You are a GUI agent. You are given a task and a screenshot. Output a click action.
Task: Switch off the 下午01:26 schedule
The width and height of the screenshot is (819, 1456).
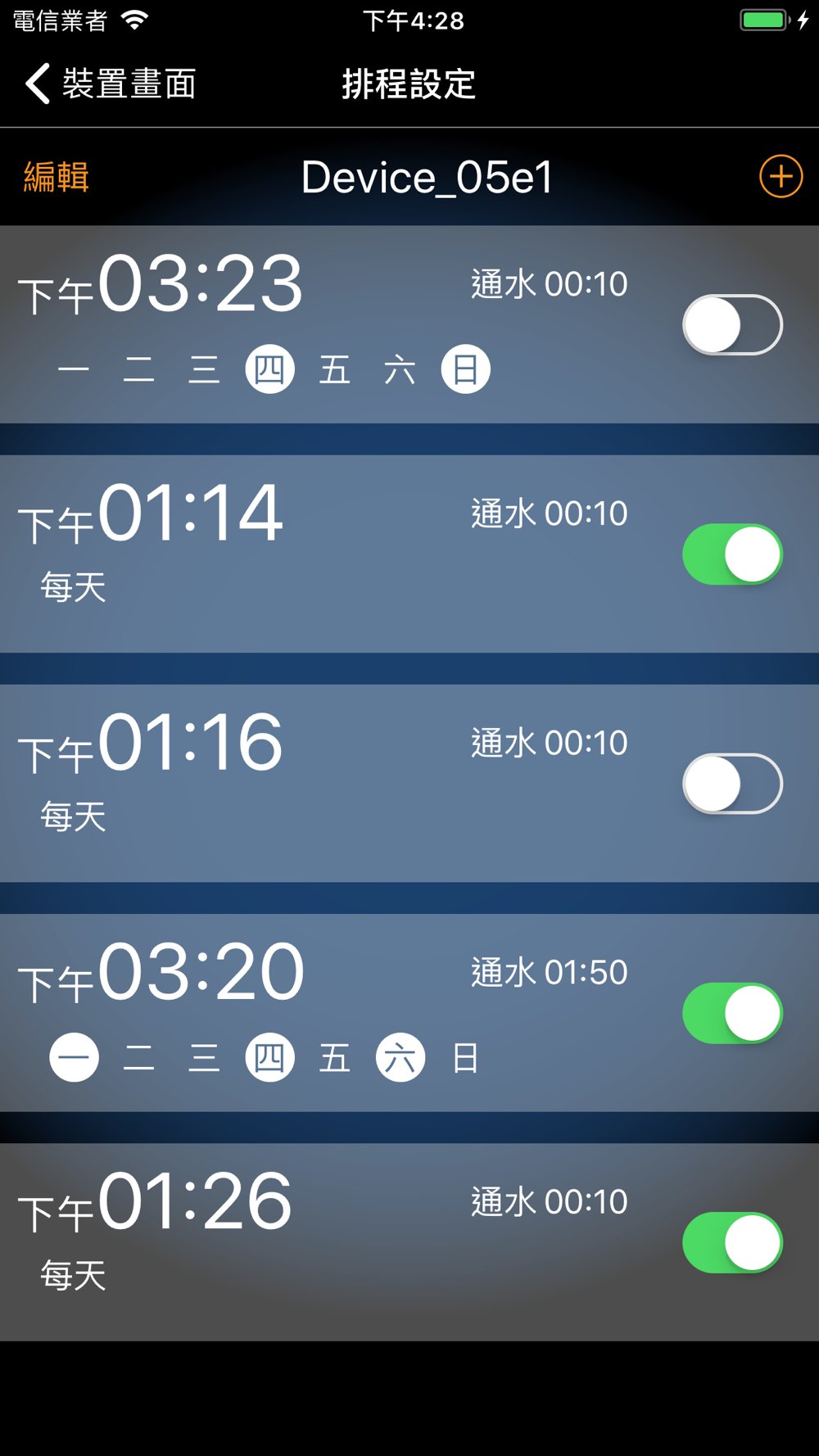732,1242
